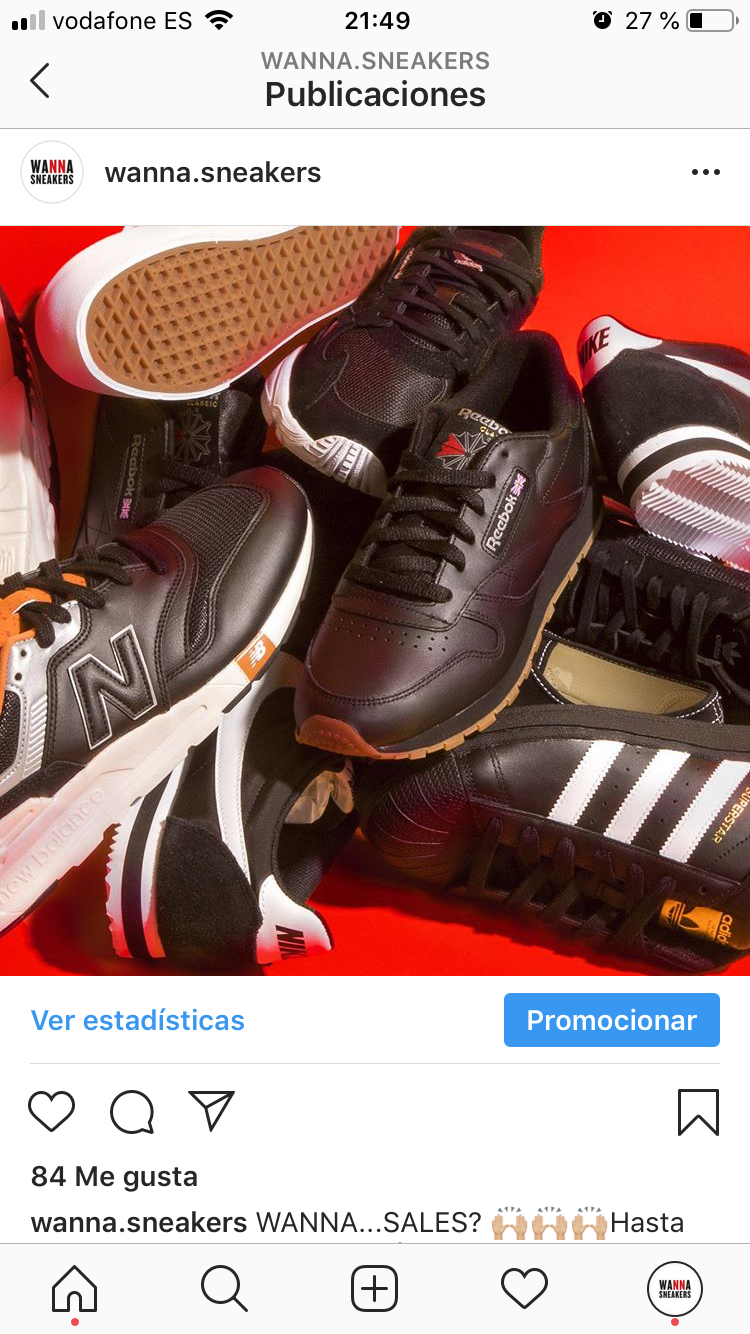750x1334 pixels.
Task: Share the post via the paper plane
Action: tap(211, 1111)
